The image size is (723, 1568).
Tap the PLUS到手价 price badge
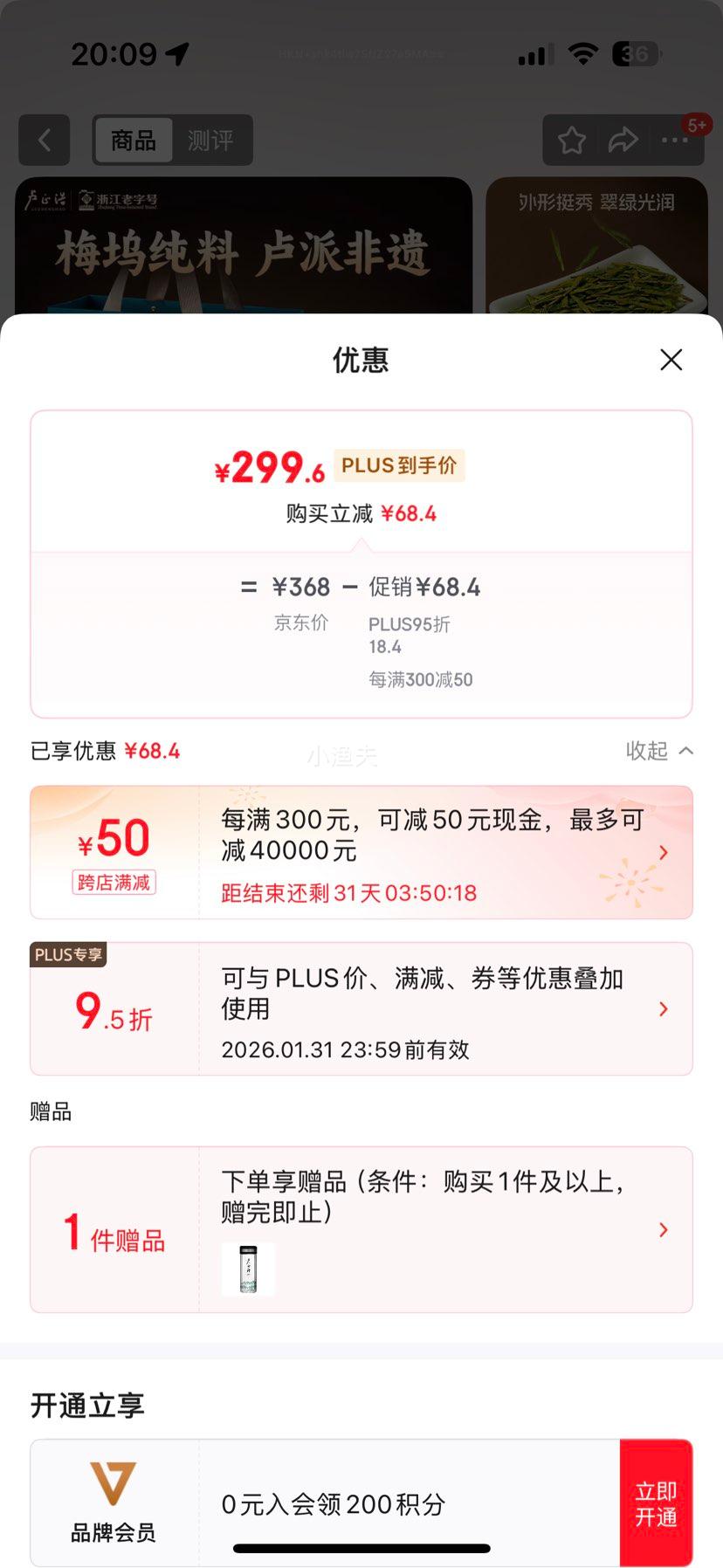click(x=400, y=466)
